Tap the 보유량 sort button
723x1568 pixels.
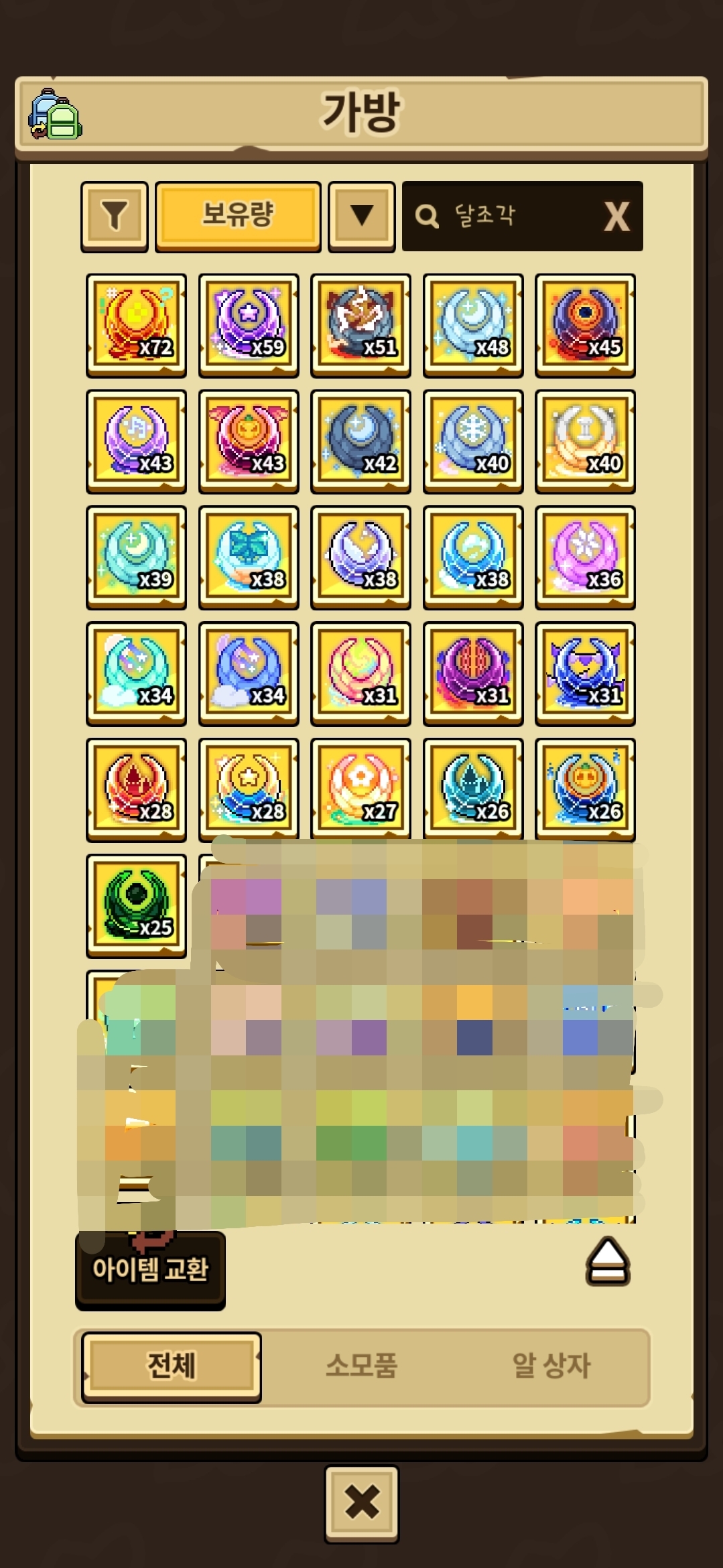pyautogui.click(x=238, y=216)
